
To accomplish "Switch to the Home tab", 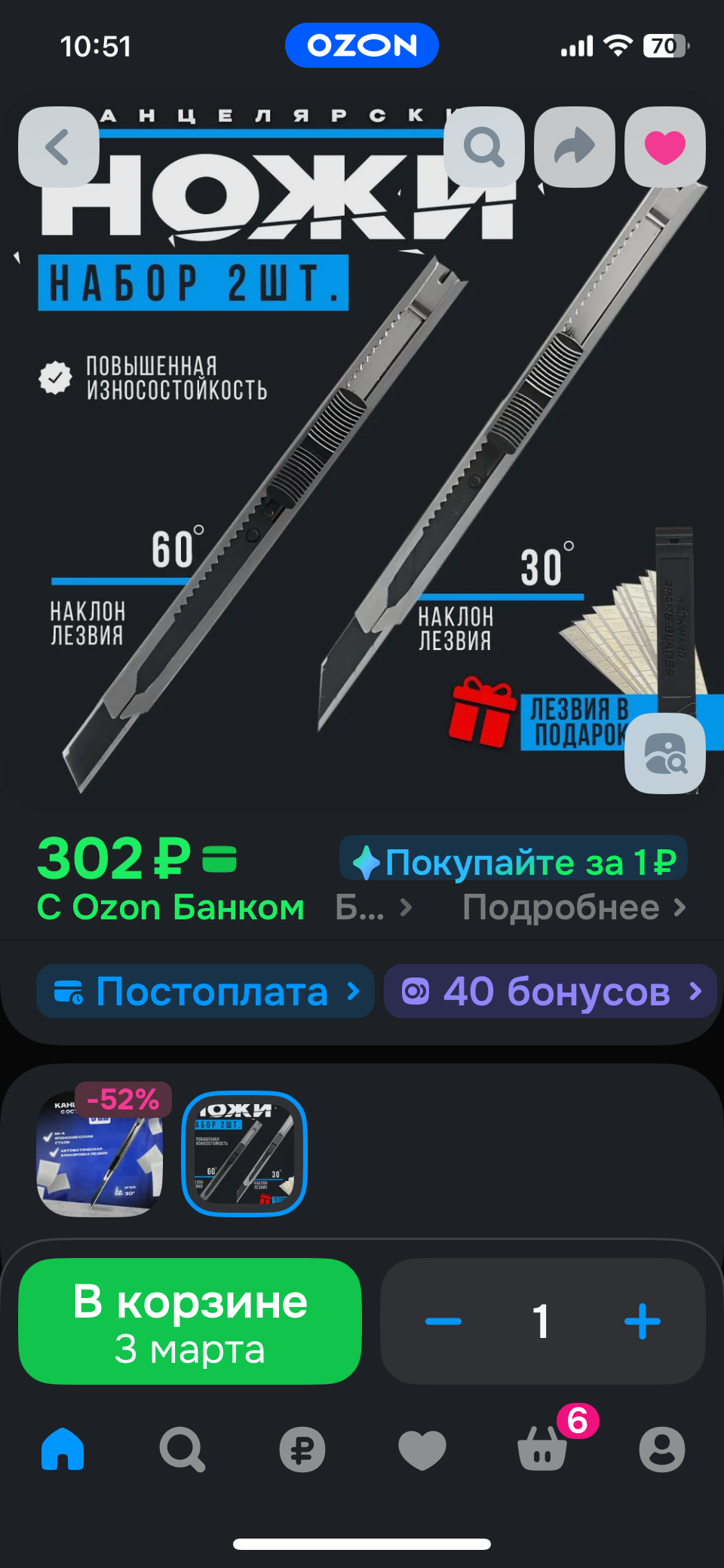I will [63, 1449].
